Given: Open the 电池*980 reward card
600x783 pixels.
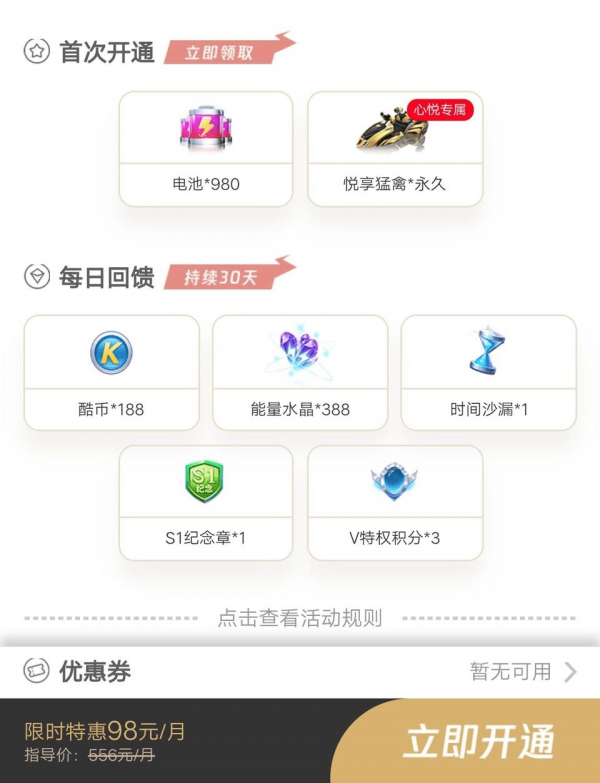Looking at the screenshot, I should point(206,149).
